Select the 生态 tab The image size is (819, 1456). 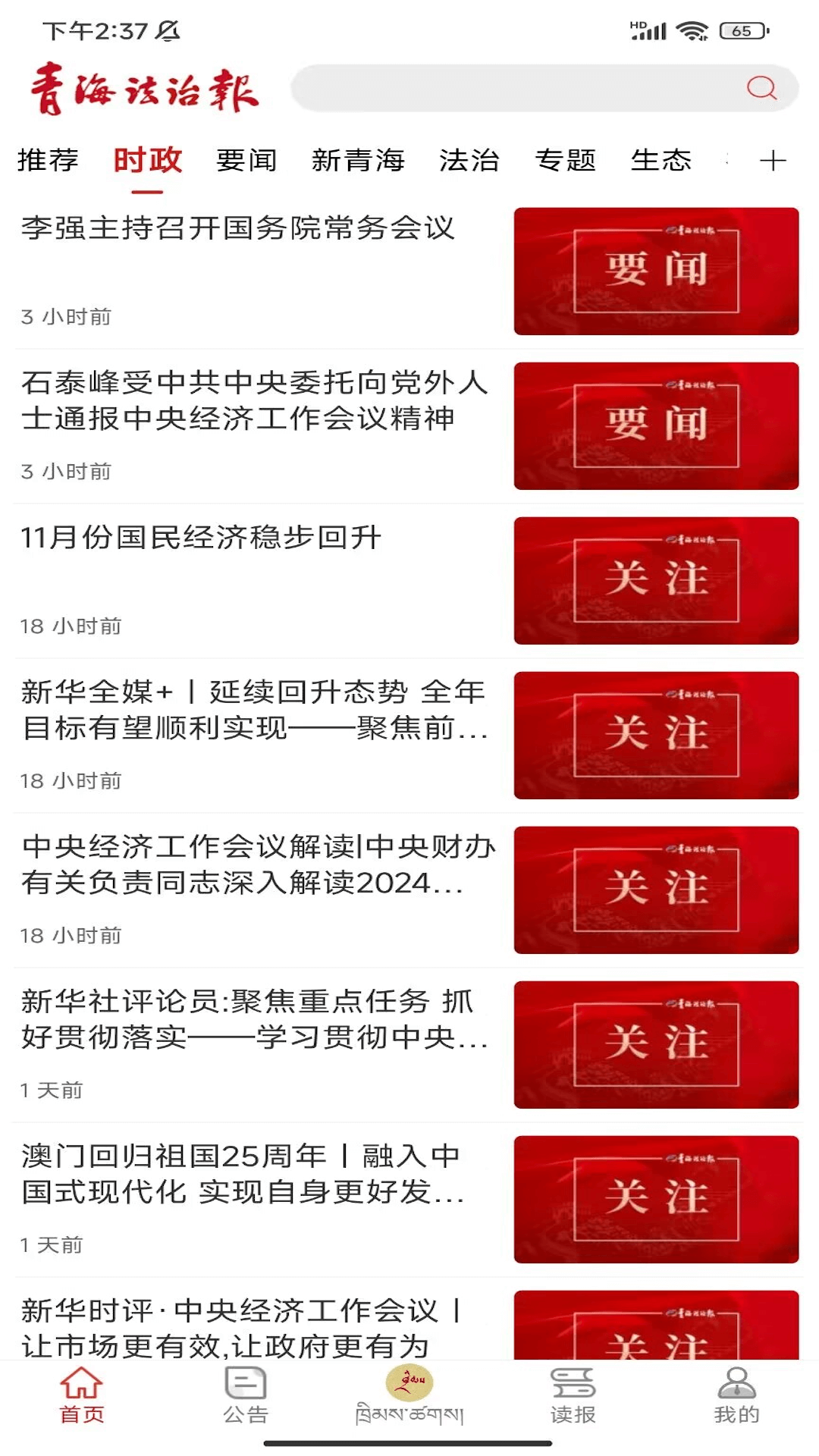tap(661, 161)
